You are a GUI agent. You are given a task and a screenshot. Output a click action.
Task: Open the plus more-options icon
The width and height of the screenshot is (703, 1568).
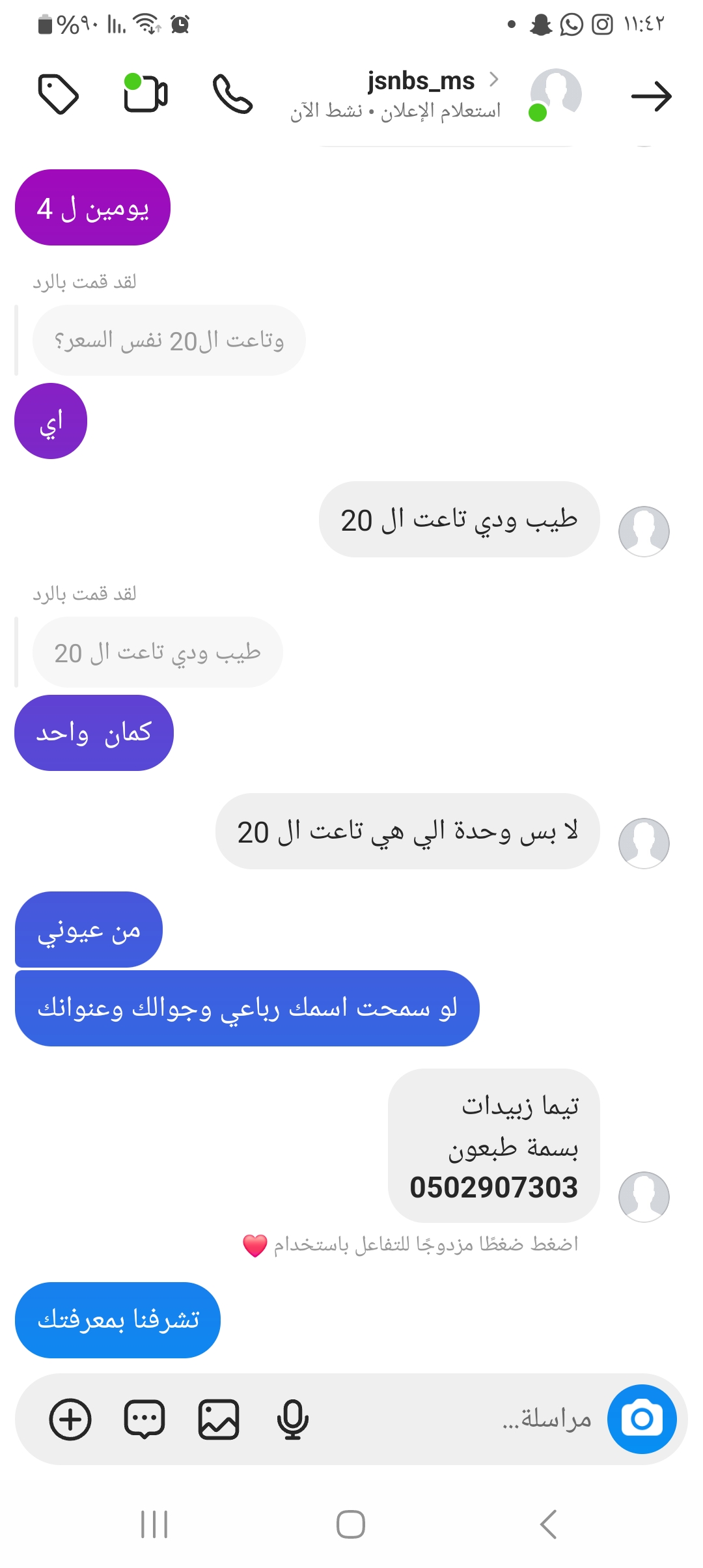coord(70,1419)
